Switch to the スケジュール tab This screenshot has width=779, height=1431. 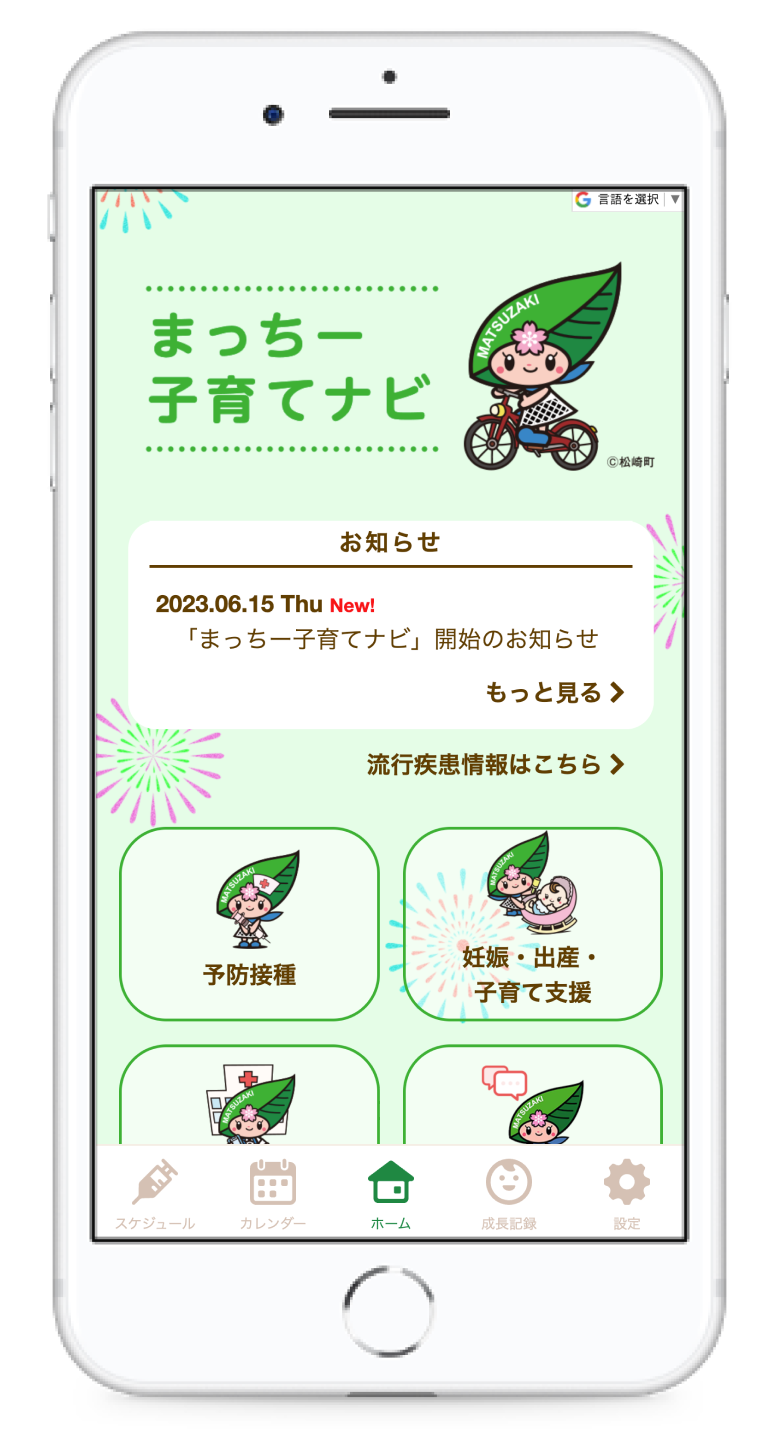coord(155,1194)
